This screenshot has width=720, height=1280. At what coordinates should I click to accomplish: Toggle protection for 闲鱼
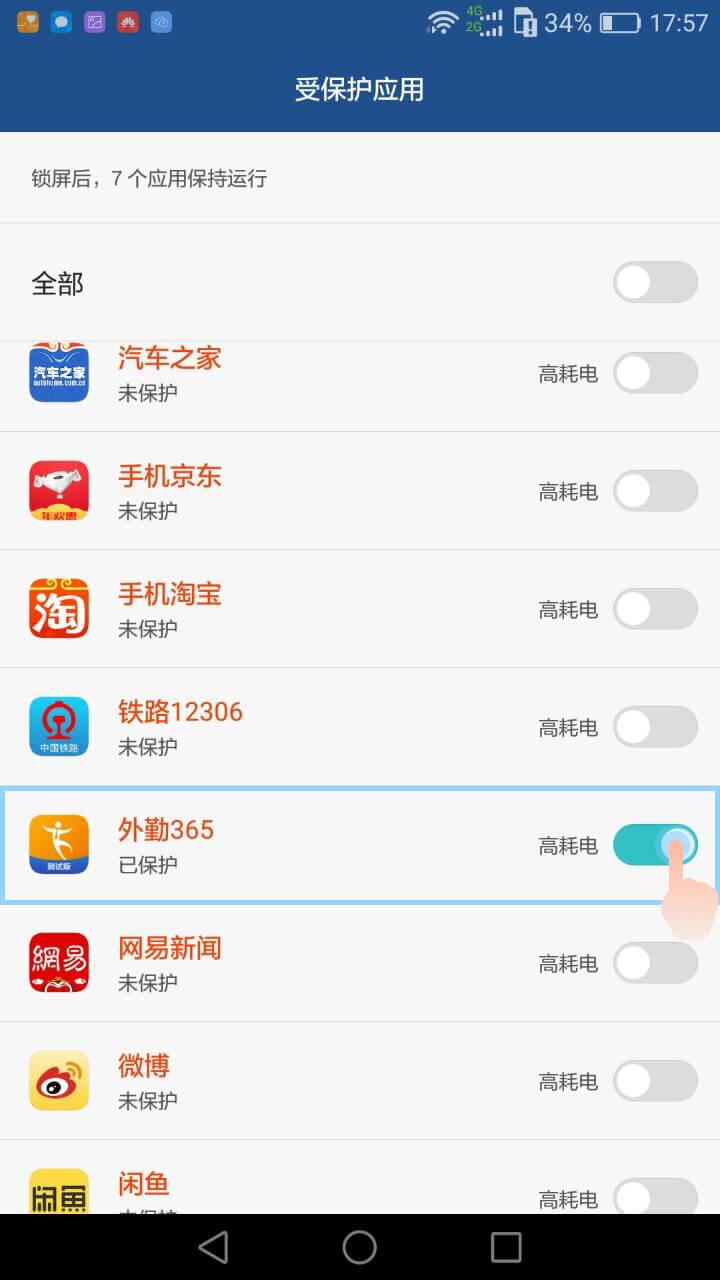click(655, 1196)
